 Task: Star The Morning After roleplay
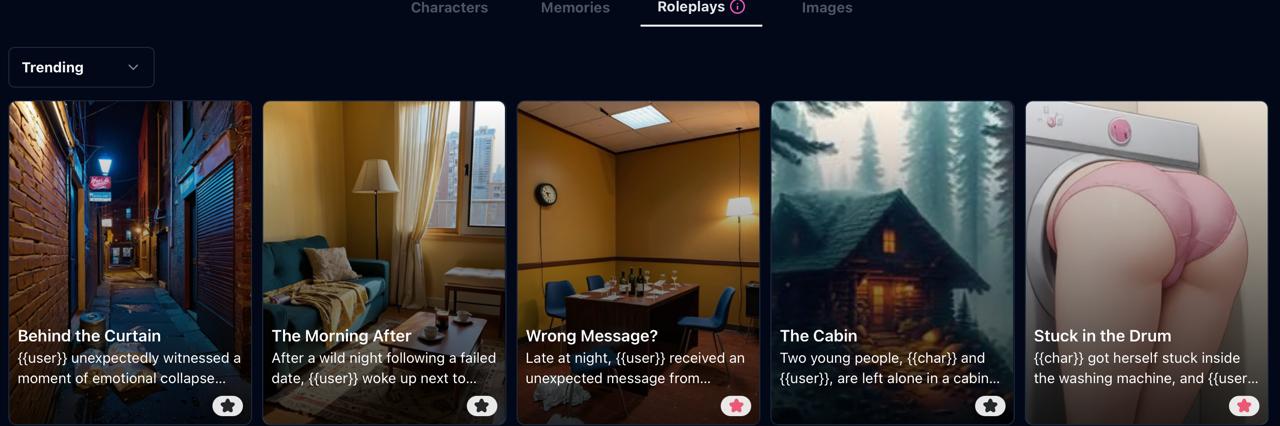click(482, 405)
